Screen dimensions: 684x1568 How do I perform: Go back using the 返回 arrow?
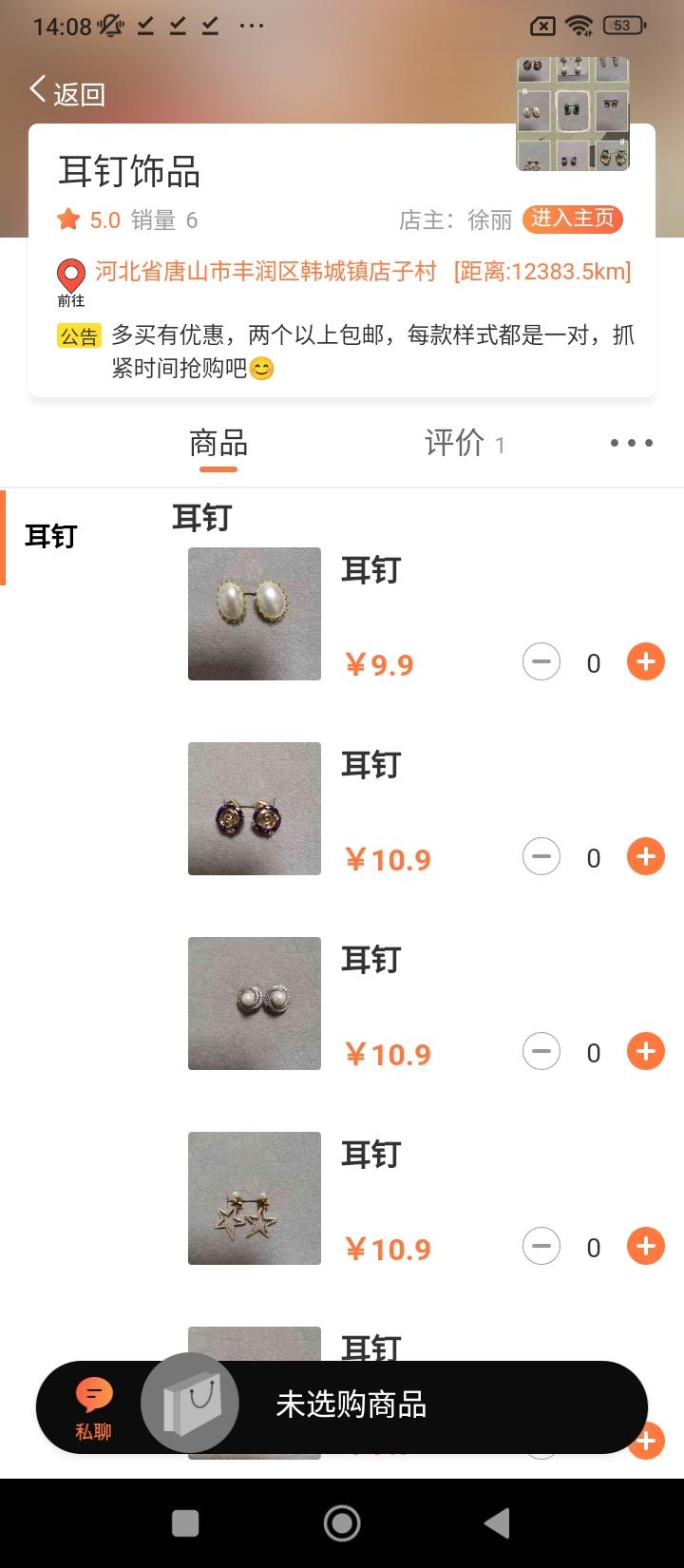click(x=66, y=92)
